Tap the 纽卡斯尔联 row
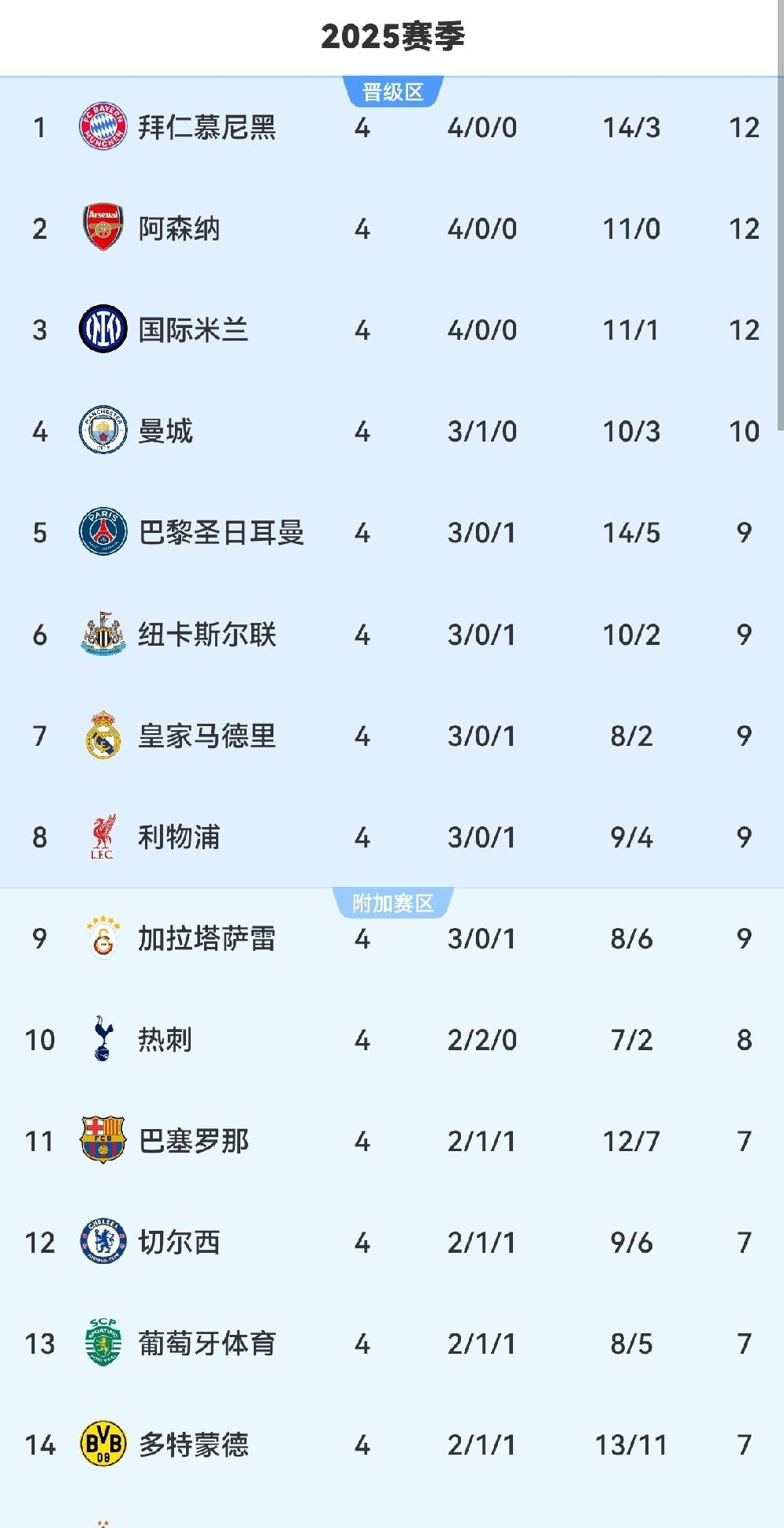 pyautogui.click(x=206, y=635)
